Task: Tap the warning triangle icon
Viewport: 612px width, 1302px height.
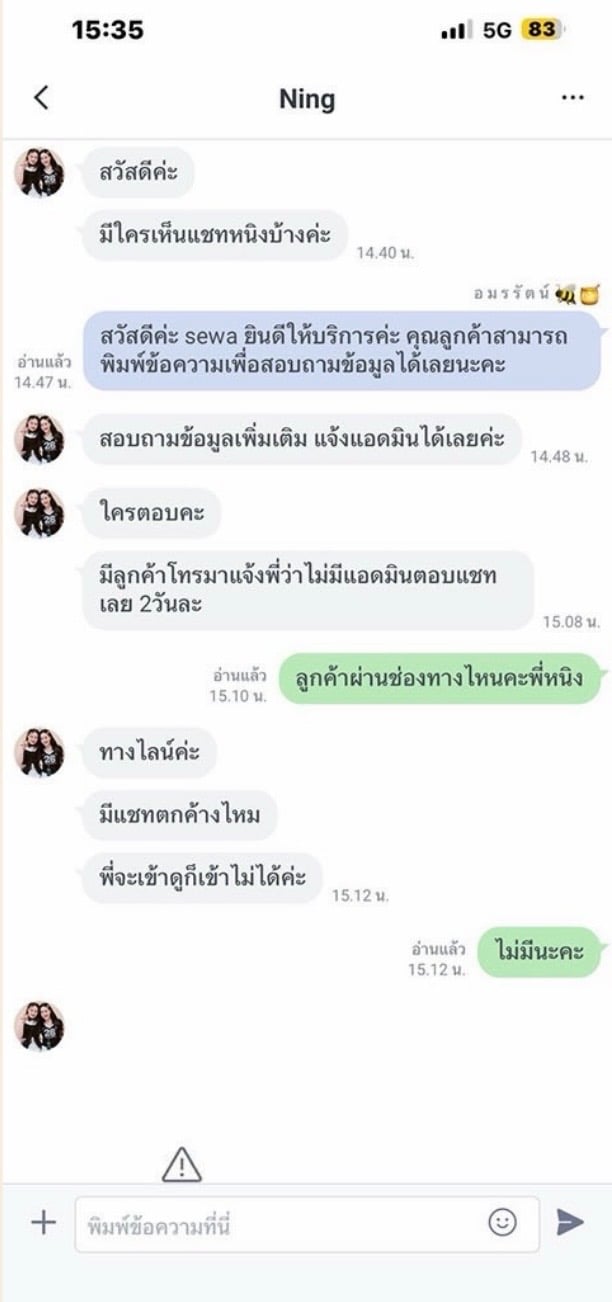Action: coord(182,1165)
